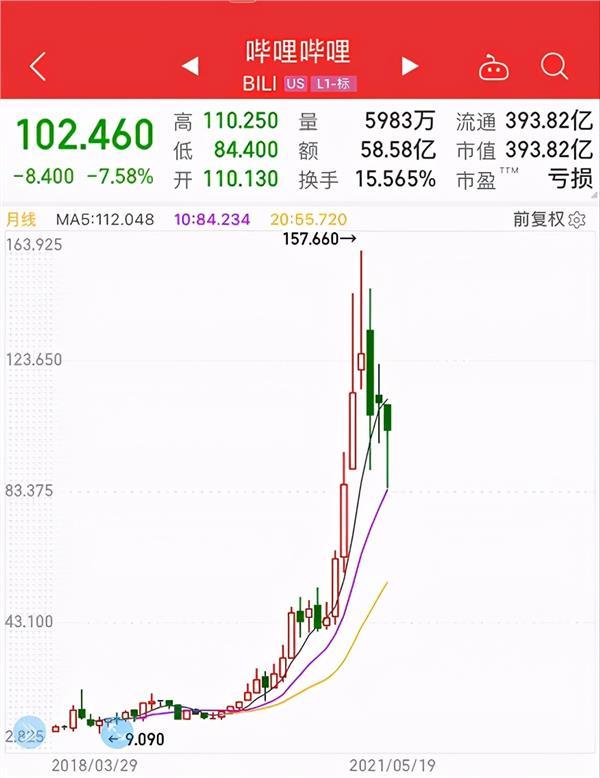Open the robot assistant icon
Viewport: 600px width, 778px height.
pyautogui.click(x=493, y=68)
